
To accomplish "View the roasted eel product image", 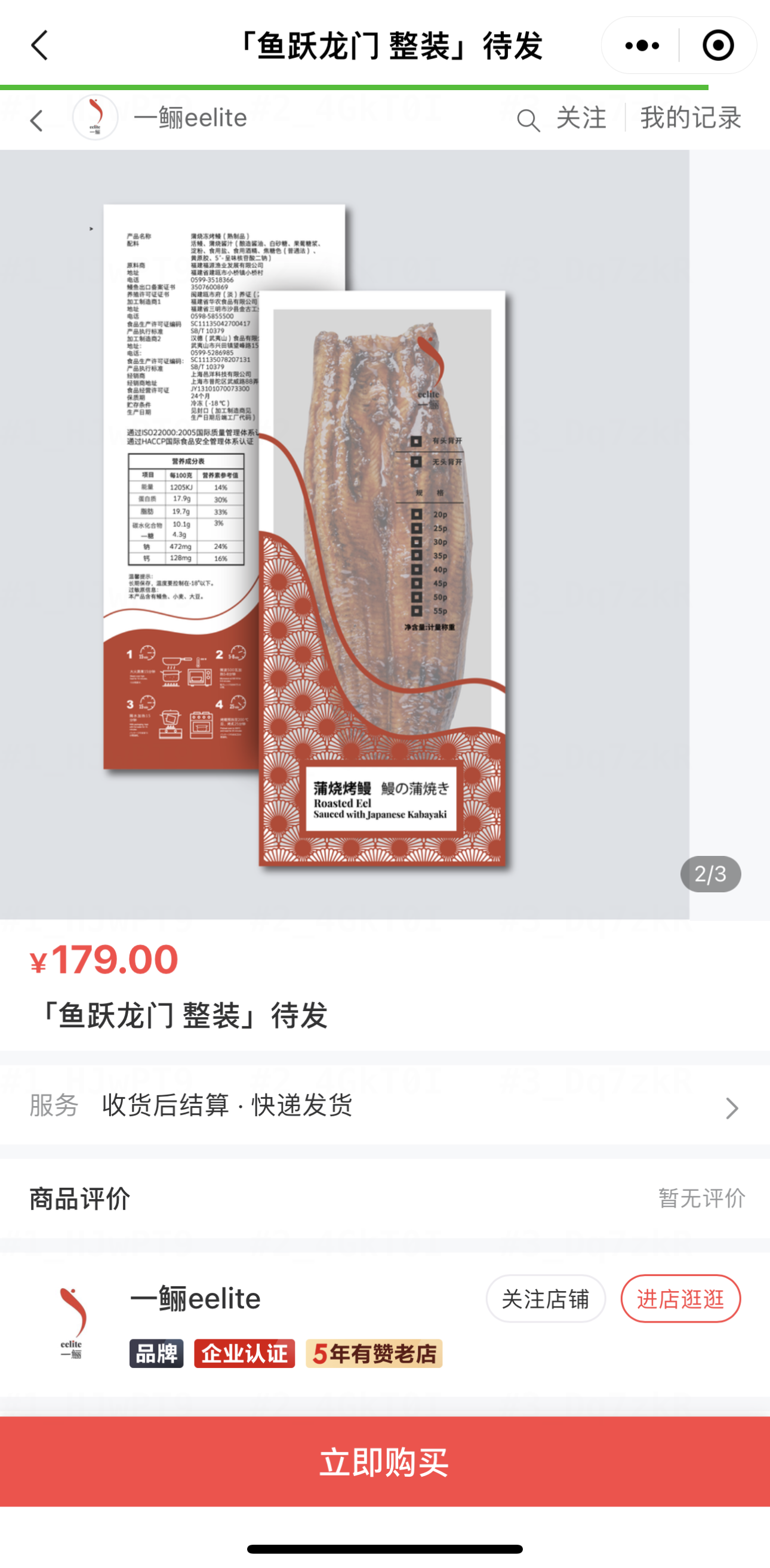I will (344, 534).
